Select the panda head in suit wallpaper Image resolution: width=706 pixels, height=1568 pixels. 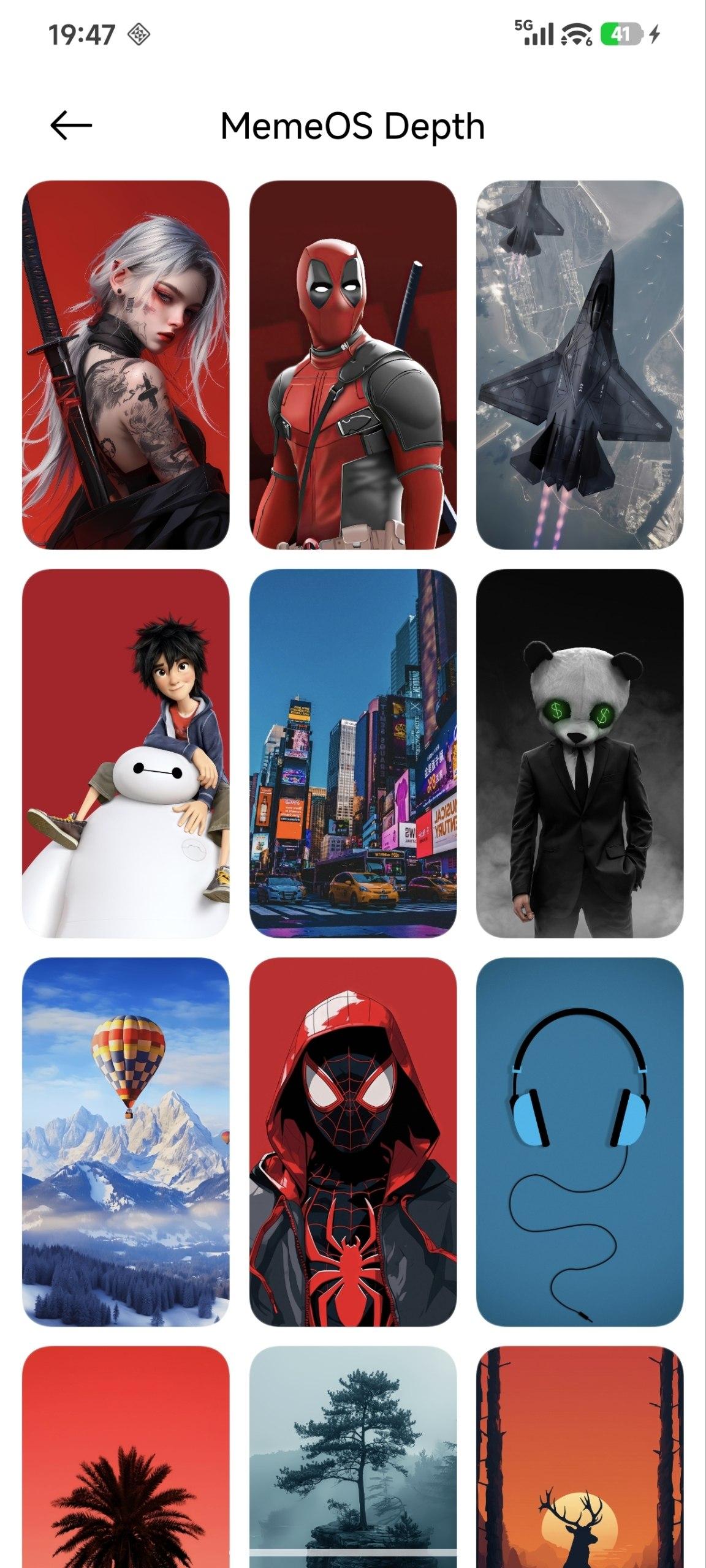pyautogui.click(x=580, y=753)
